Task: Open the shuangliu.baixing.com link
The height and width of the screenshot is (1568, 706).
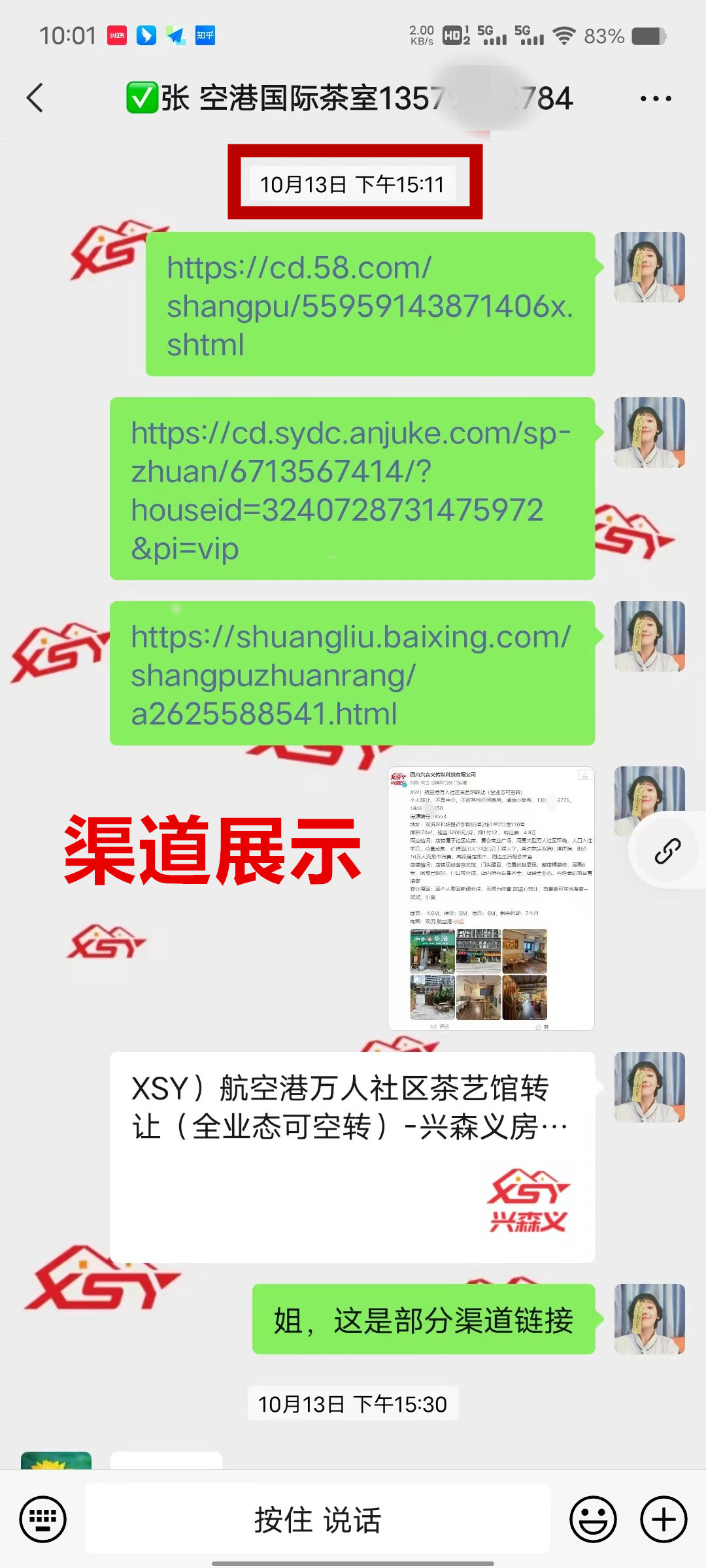Action: [352, 674]
